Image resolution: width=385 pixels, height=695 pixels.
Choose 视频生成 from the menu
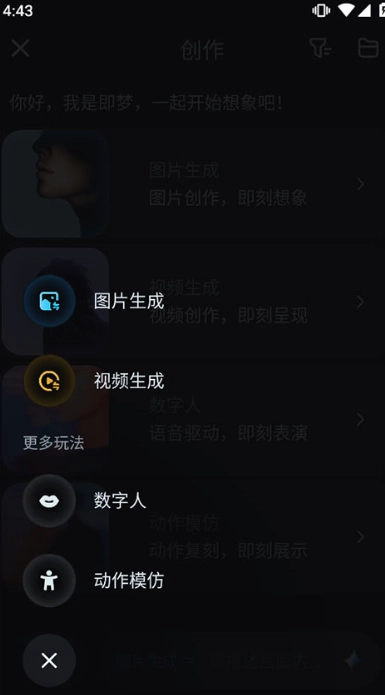[94, 381]
